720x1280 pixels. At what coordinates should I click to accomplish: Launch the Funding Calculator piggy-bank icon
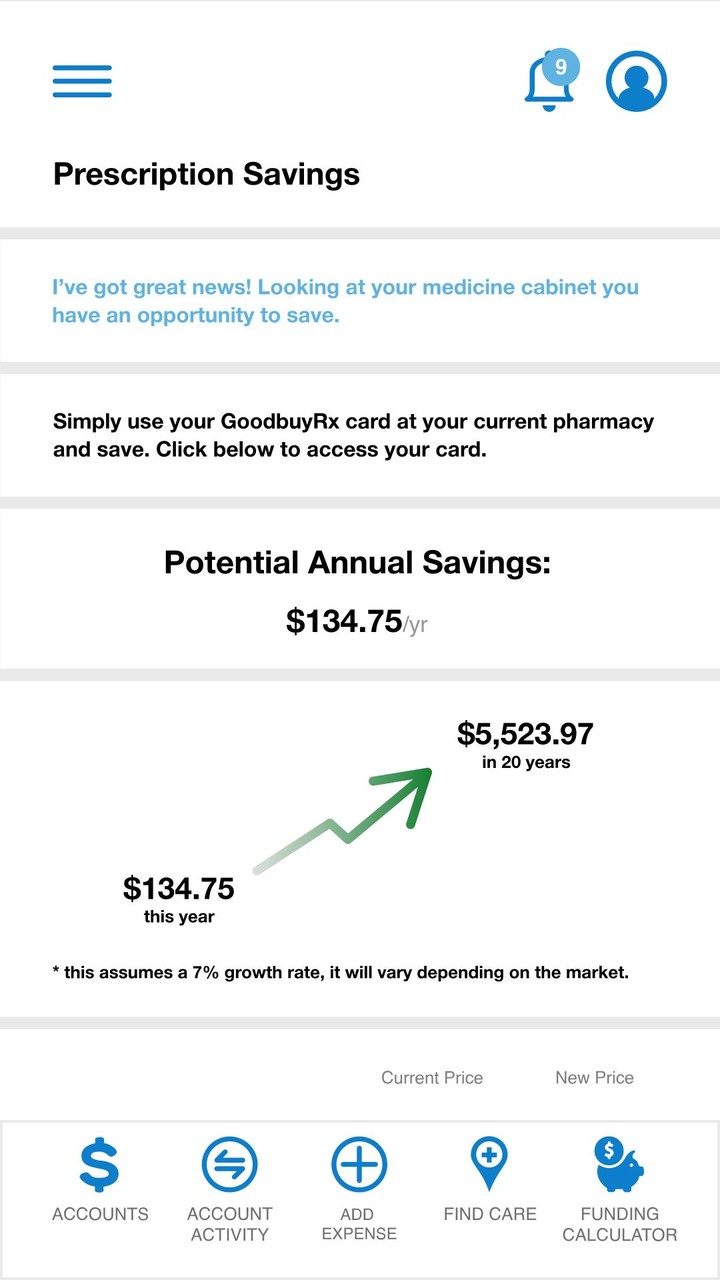point(620,1163)
